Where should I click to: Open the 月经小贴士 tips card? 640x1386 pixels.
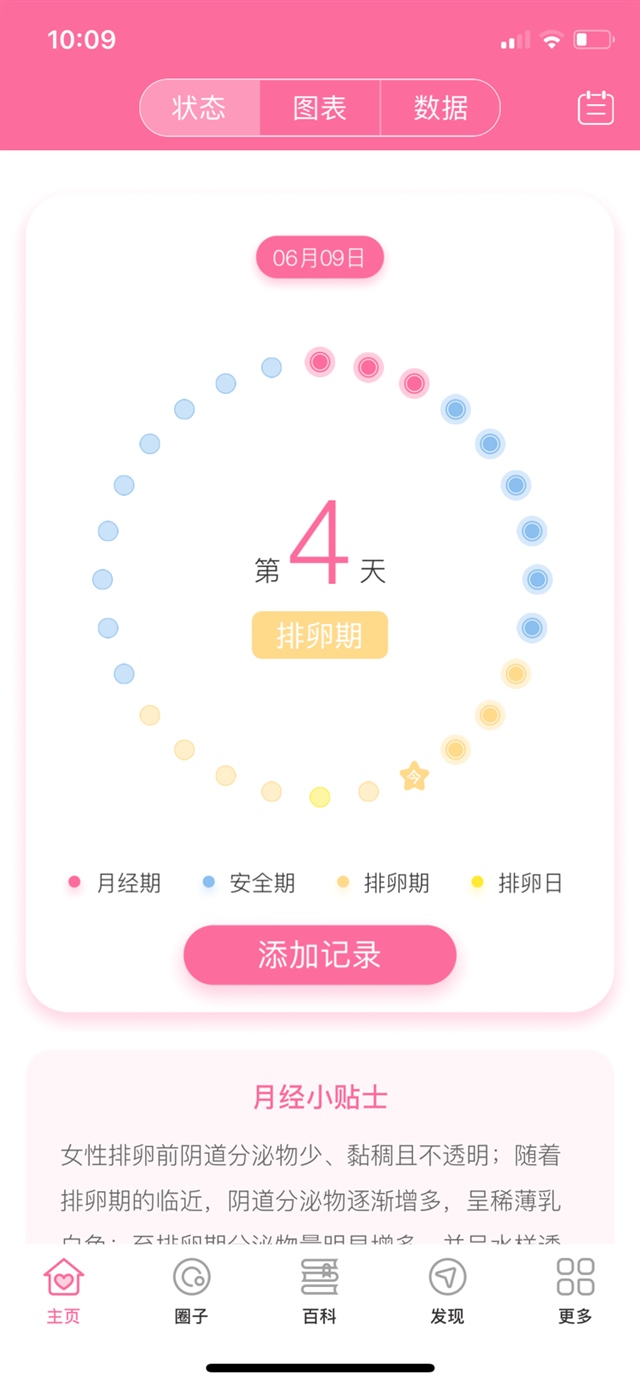(319, 1150)
